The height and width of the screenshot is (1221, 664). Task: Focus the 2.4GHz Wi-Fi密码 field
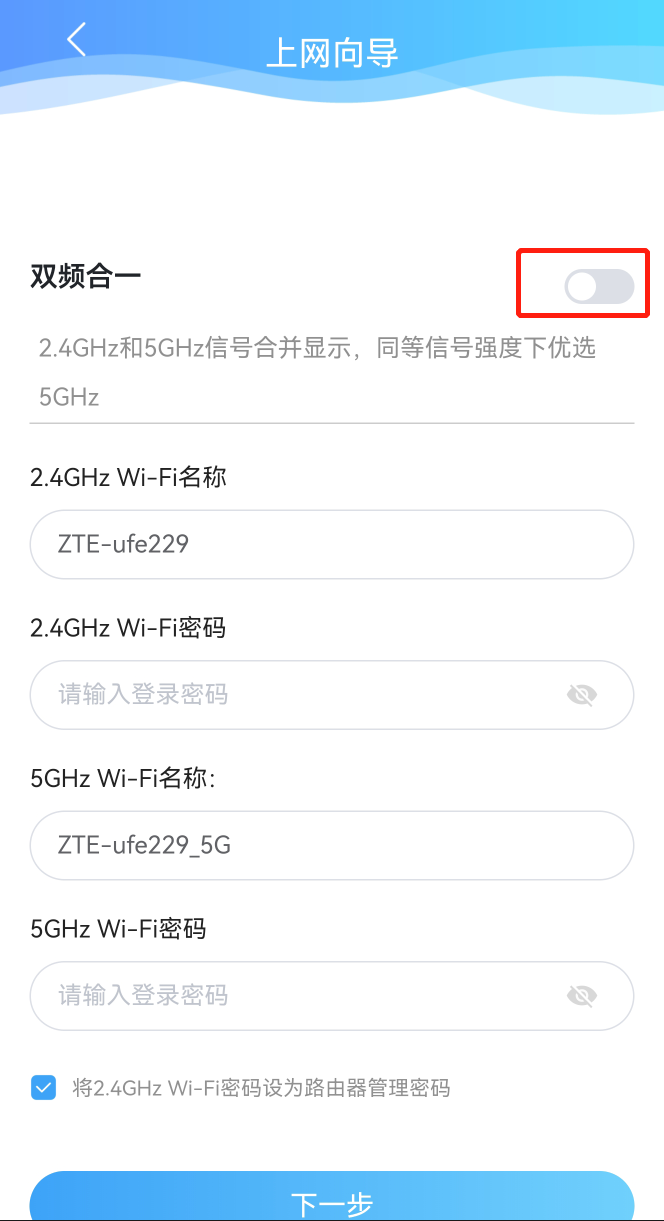[x=332, y=695]
